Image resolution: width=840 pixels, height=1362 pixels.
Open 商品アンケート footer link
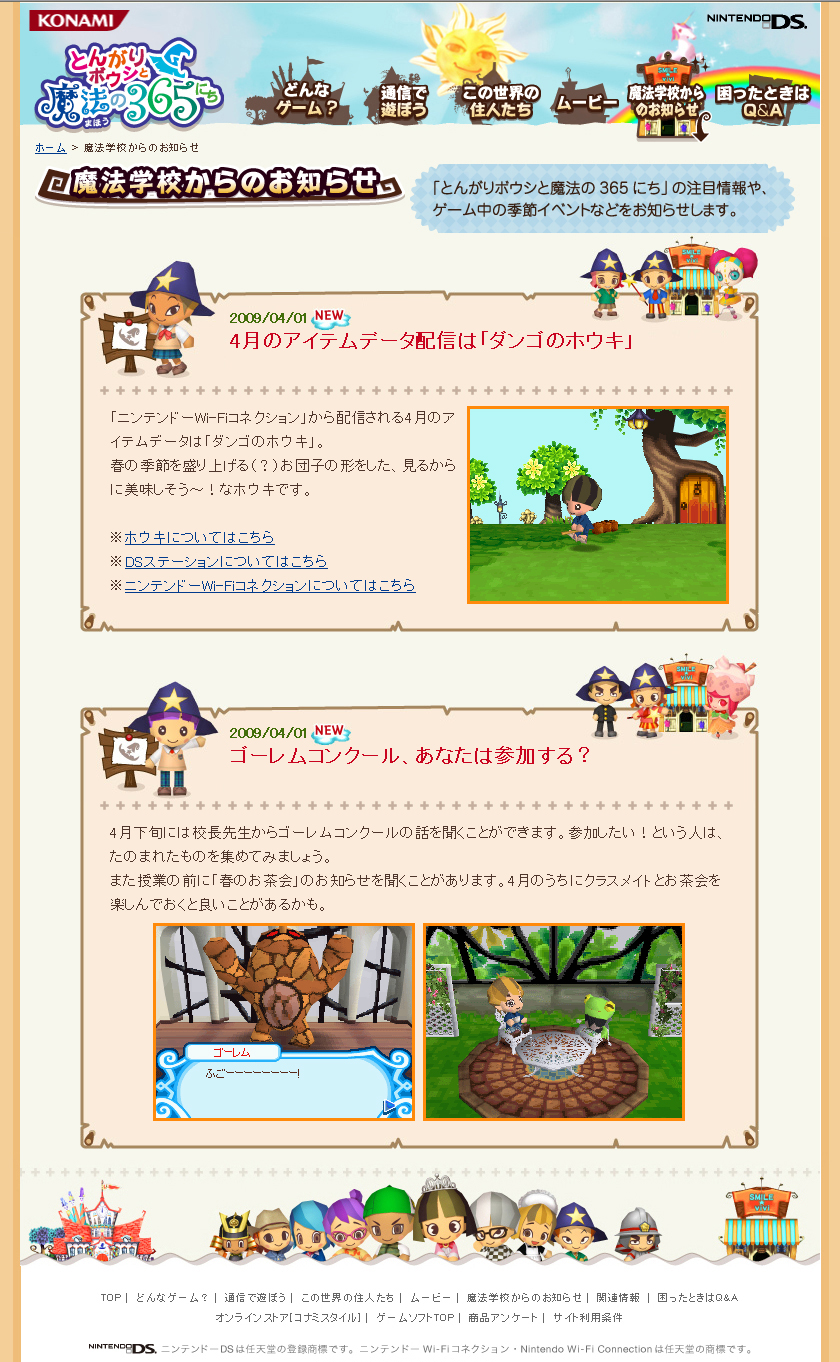503,1318
